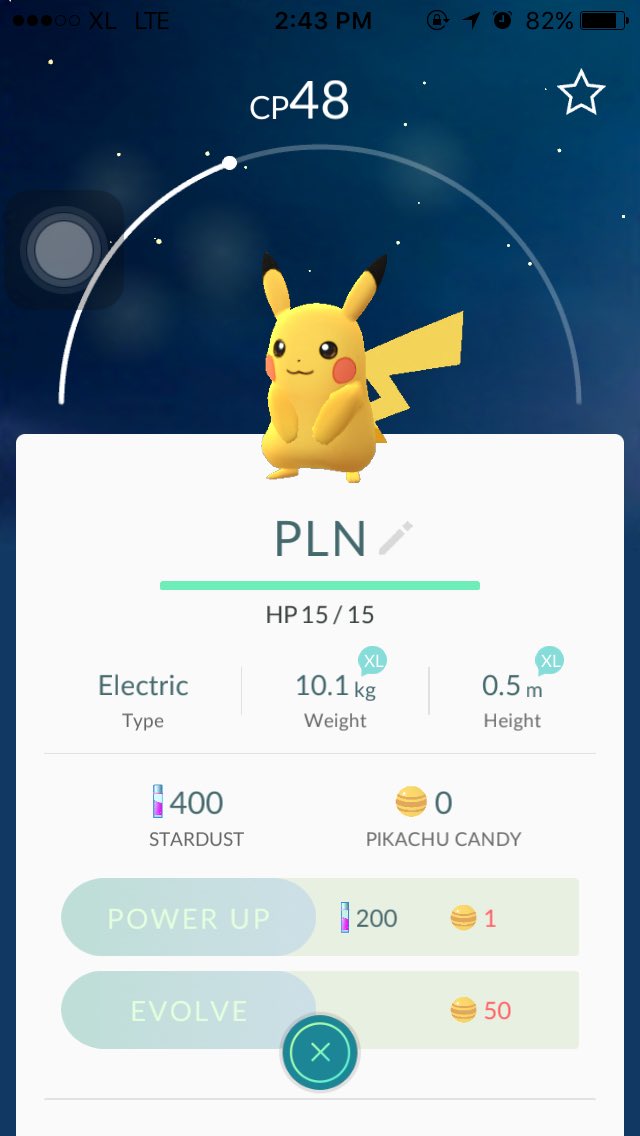Tap the POWER UP button
This screenshot has width=640, height=1136.
[189, 918]
